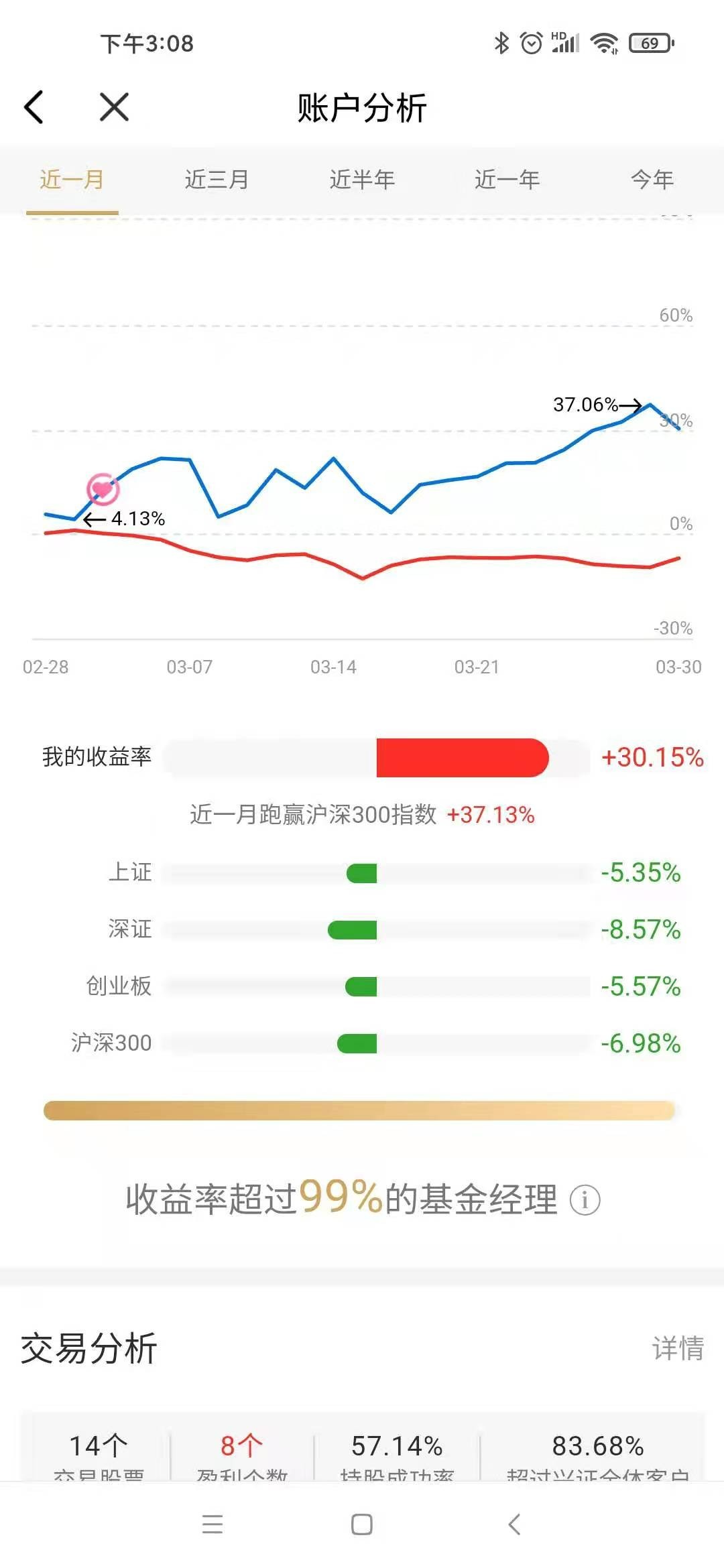Viewport: 724px width, 1568px height.
Task: Go to the home screen
Action: [x=362, y=1524]
